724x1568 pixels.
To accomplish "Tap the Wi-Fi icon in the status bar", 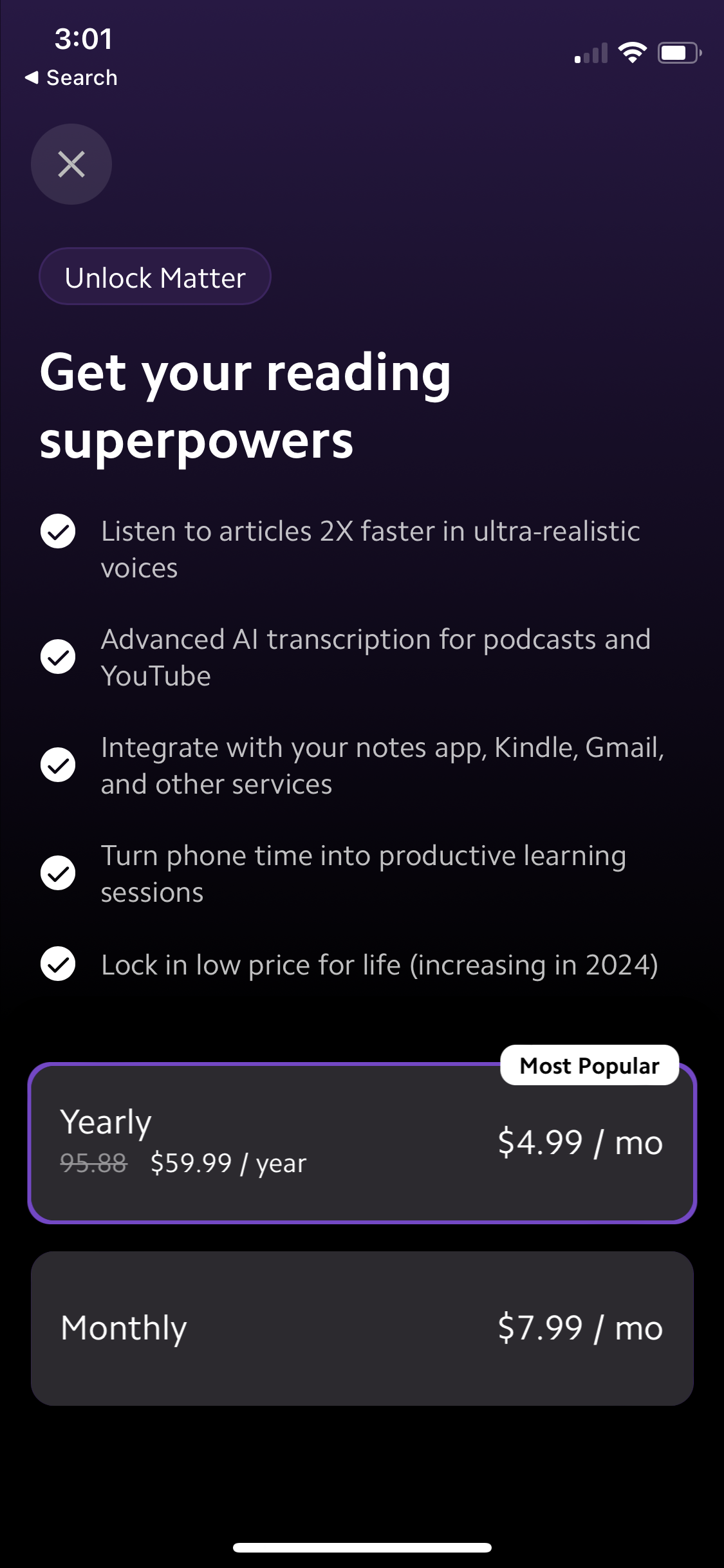I will coord(634,53).
